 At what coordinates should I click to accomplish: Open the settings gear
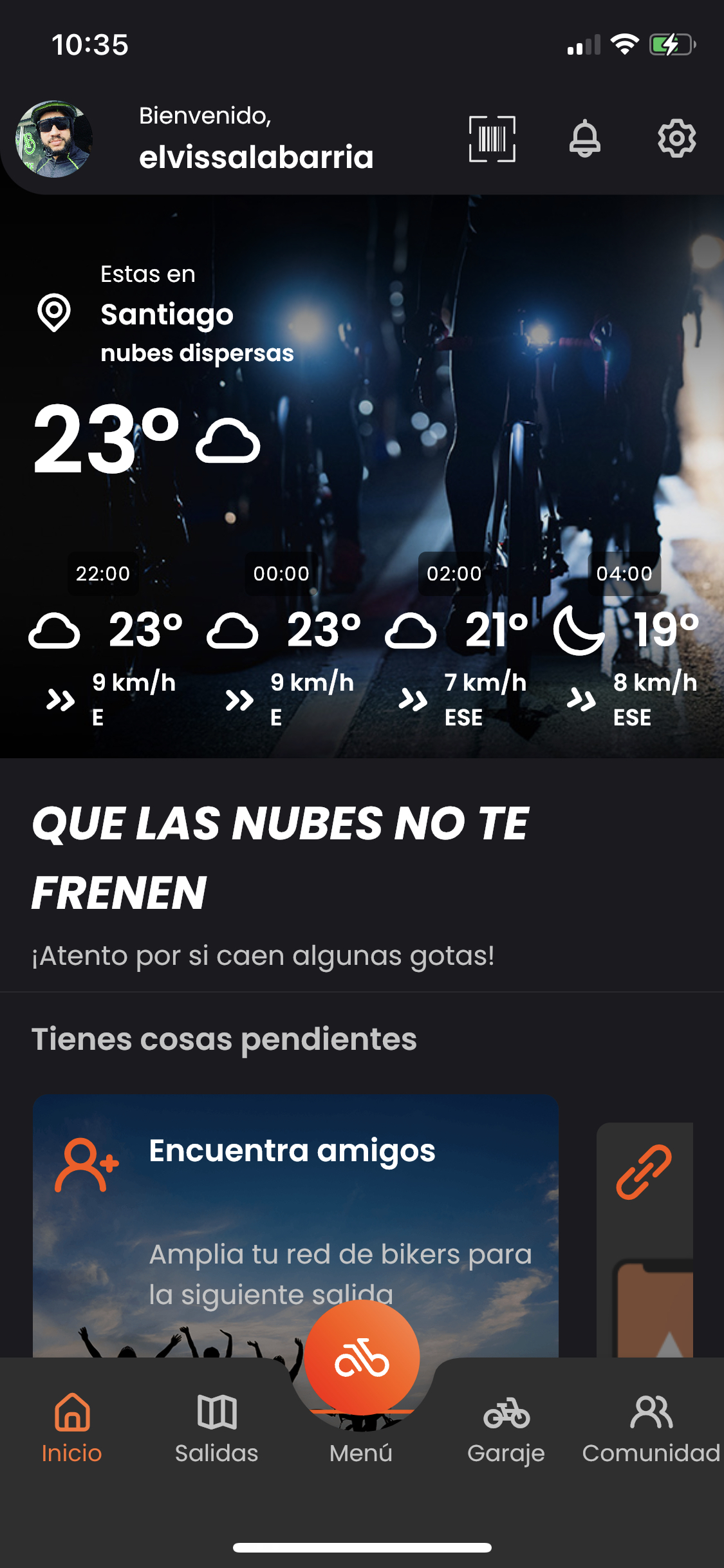[676, 138]
